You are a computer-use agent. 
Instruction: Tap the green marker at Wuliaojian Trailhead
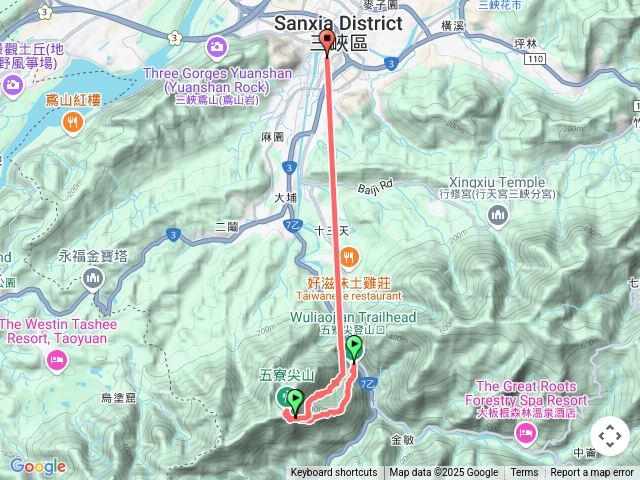click(354, 347)
